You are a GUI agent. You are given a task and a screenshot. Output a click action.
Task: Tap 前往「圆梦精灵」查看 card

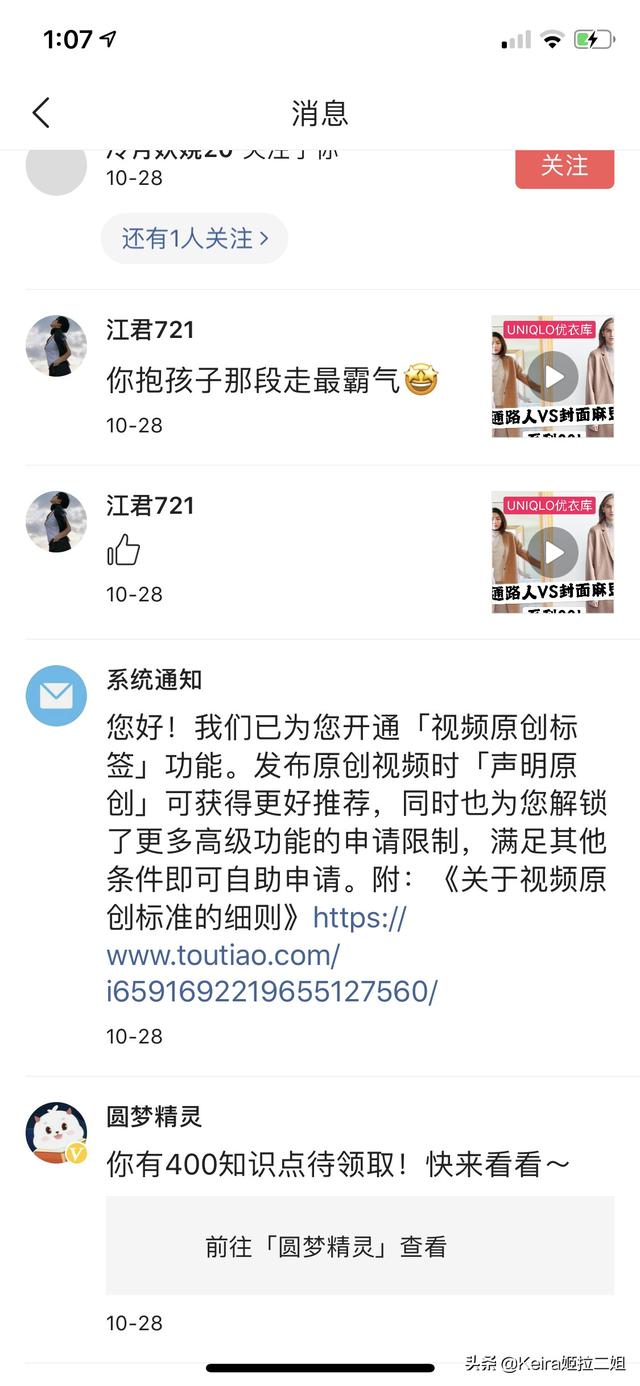[x=360, y=1246]
